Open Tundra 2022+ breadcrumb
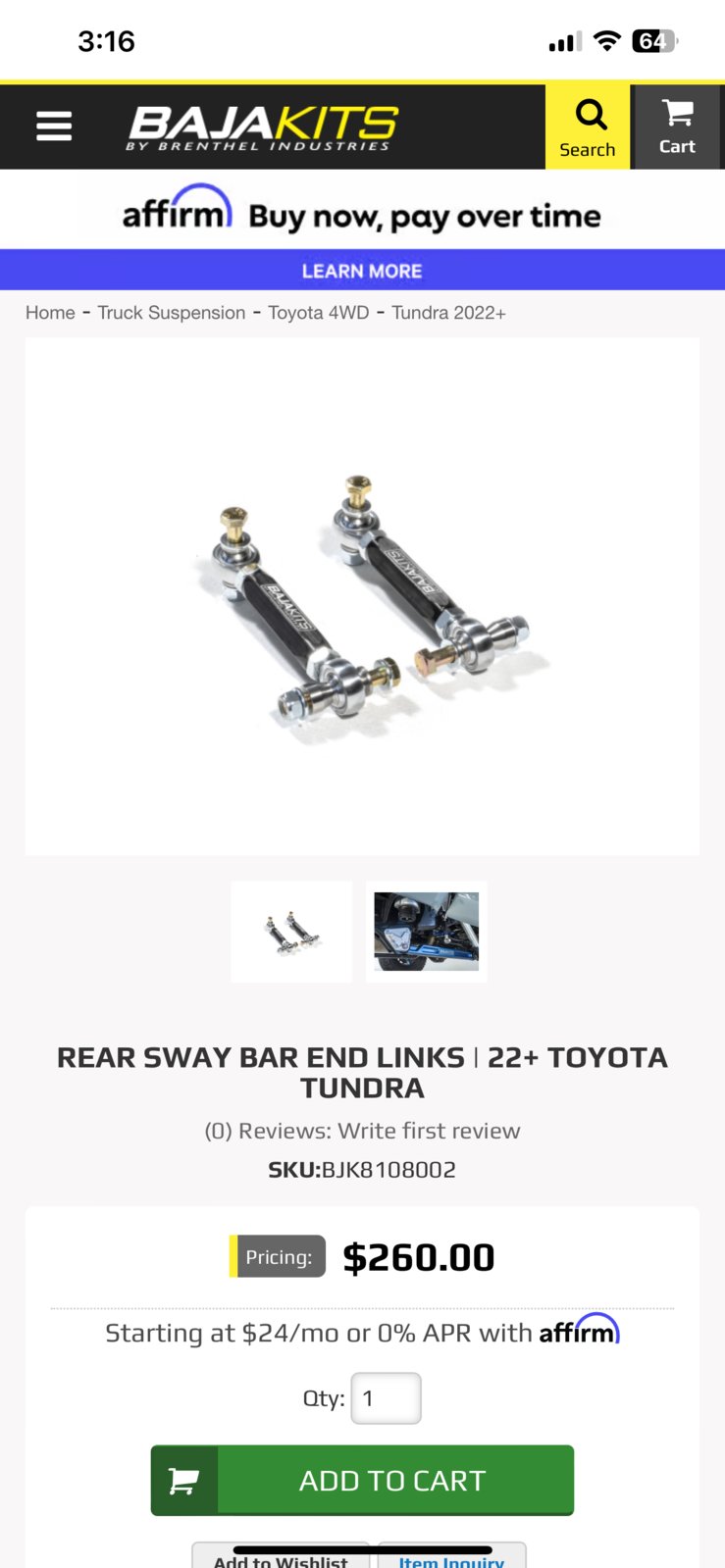This screenshot has width=725, height=1568. (x=448, y=313)
